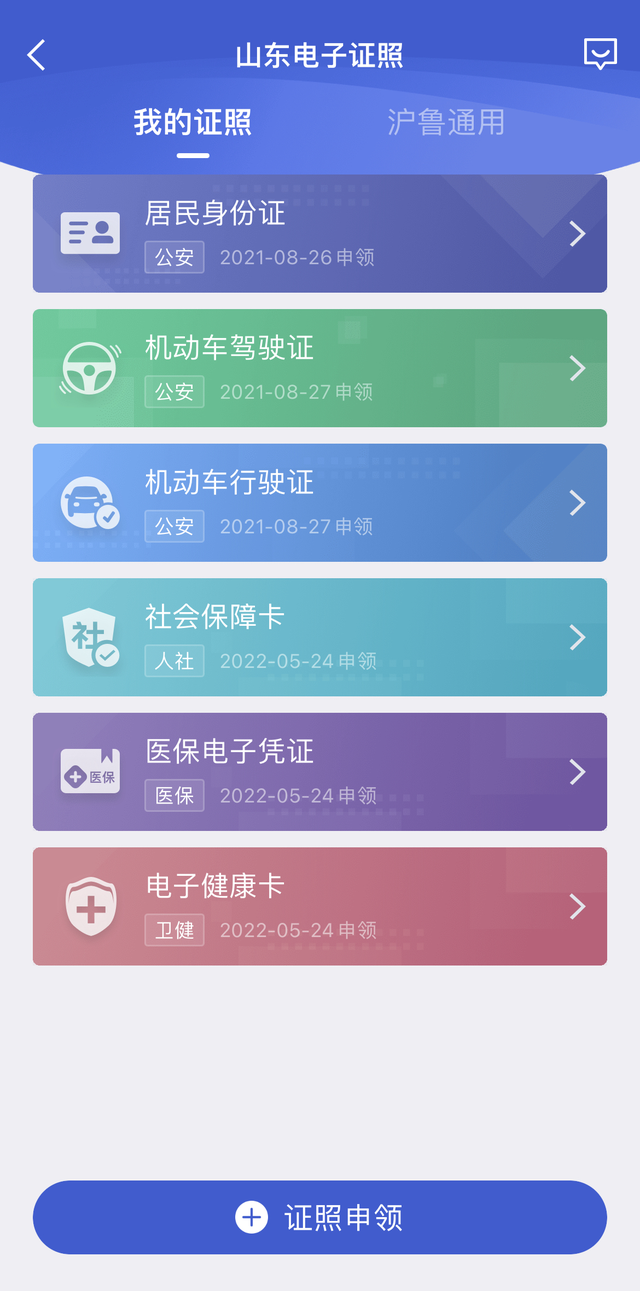View the 机动车驾驶证 license card

point(320,368)
